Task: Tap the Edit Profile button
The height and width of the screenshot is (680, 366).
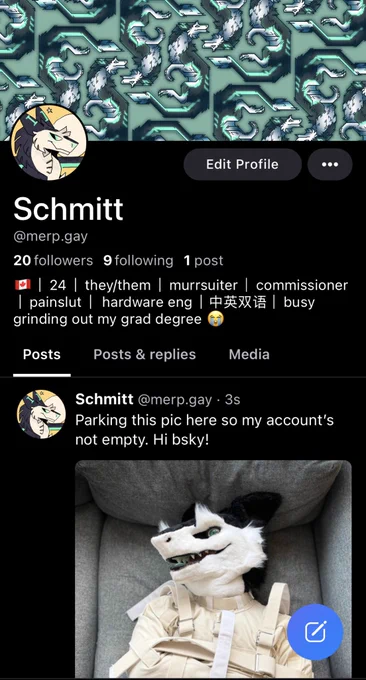Action: (242, 164)
